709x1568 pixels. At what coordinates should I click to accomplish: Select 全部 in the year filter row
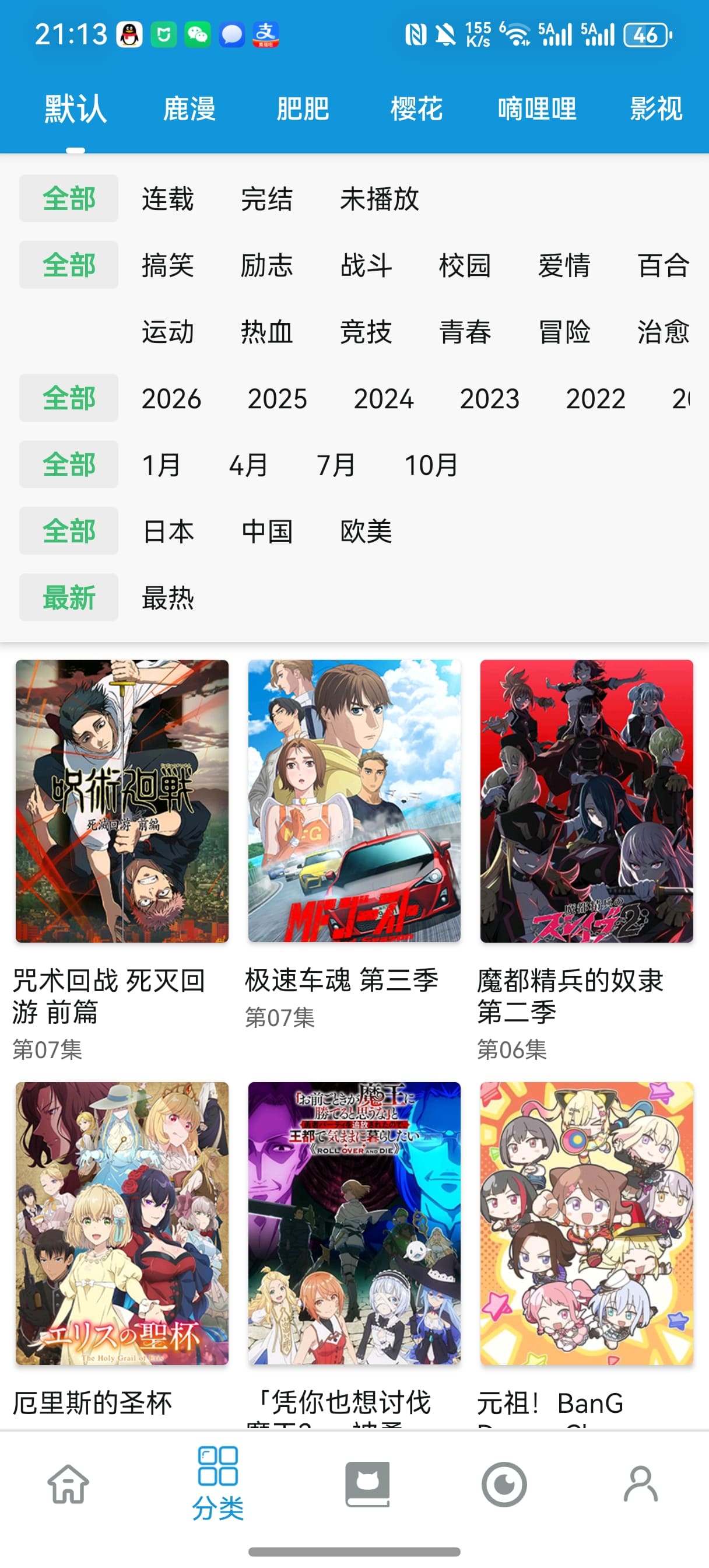click(x=68, y=398)
